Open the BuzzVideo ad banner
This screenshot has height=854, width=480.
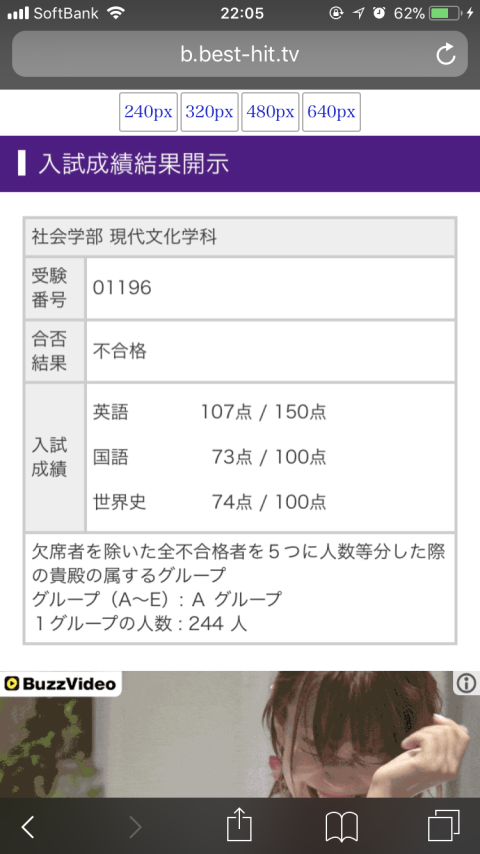click(x=240, y=734)
